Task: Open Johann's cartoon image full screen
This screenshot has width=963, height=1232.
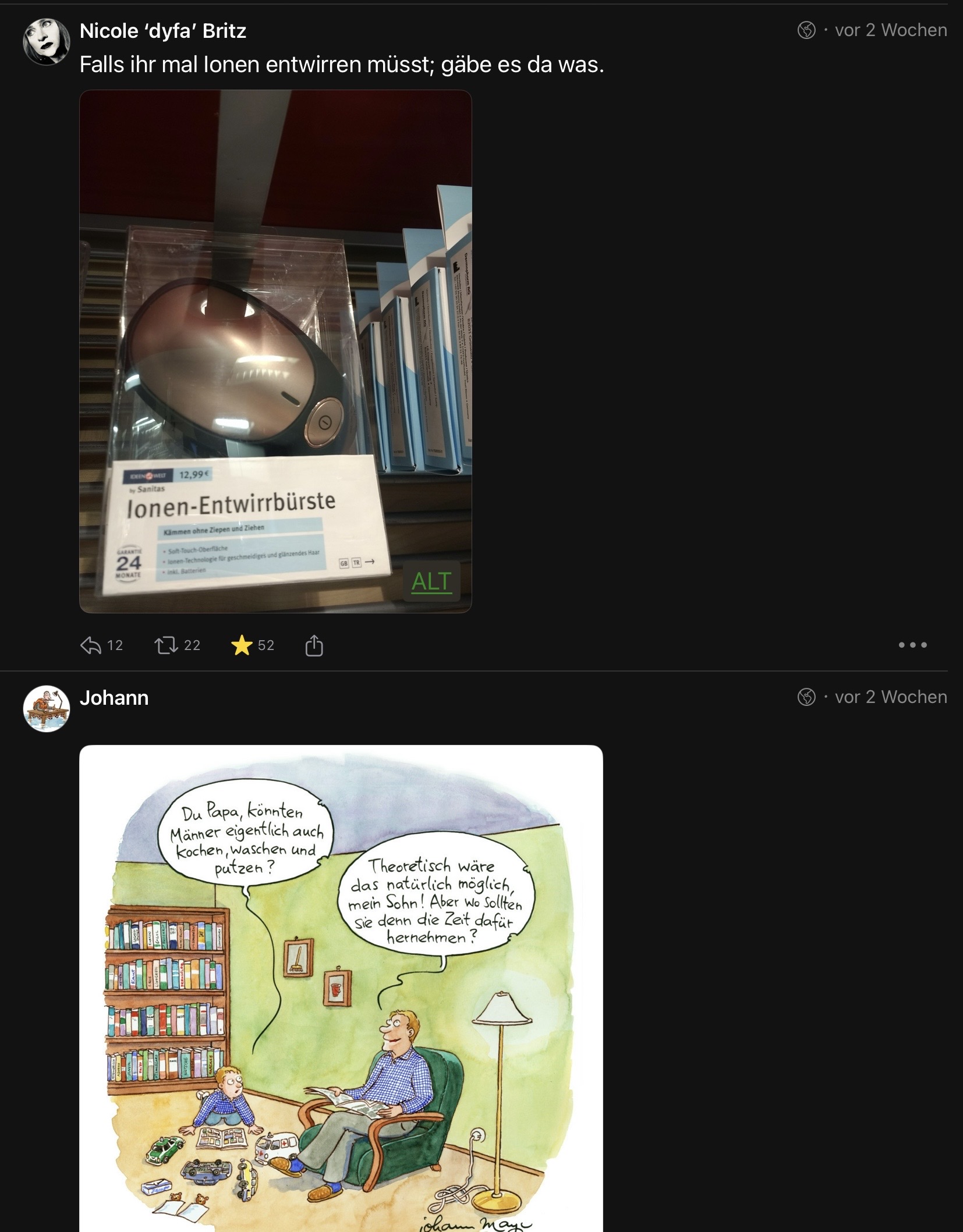Action: 341,989
